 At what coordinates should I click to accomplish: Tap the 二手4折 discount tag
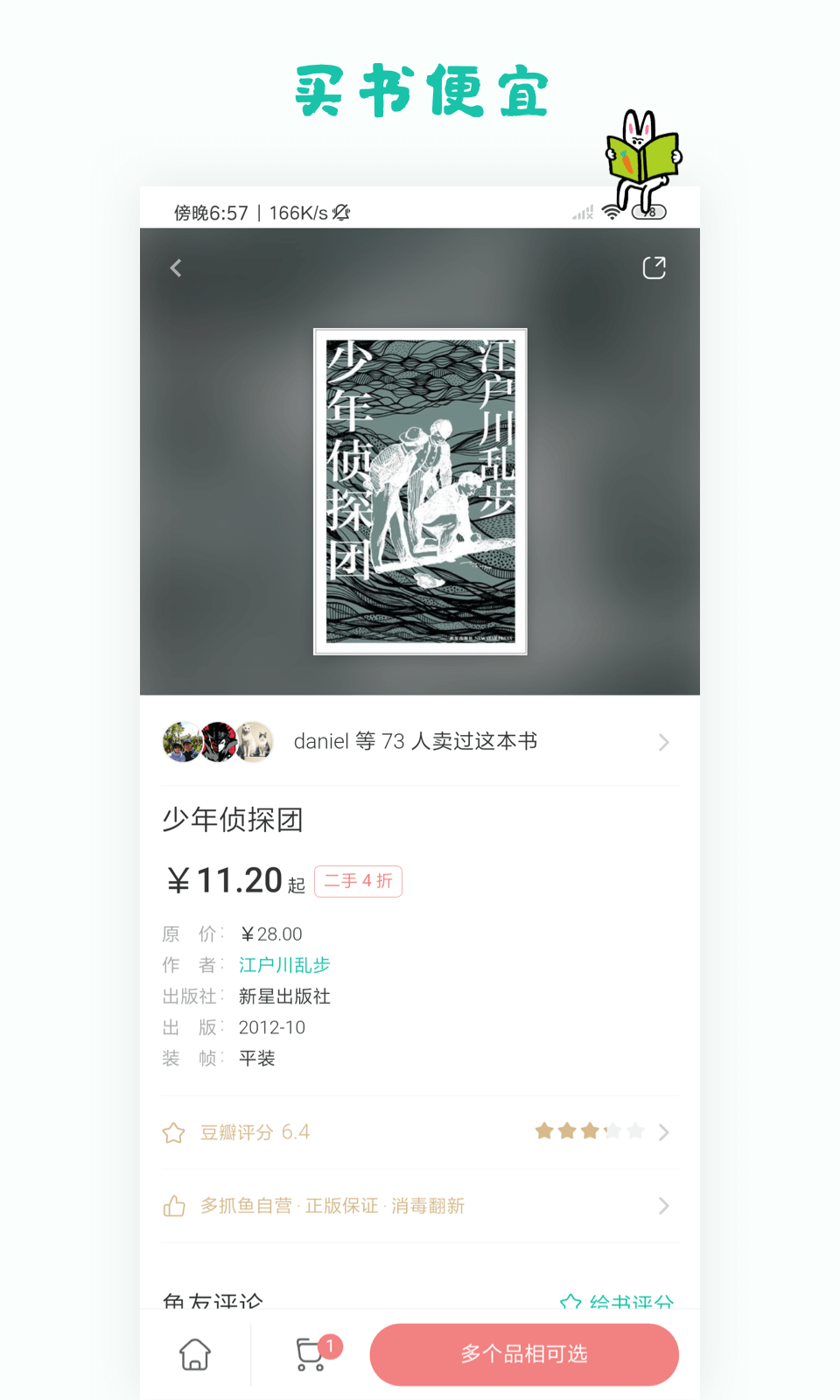[x=358, y=881]
